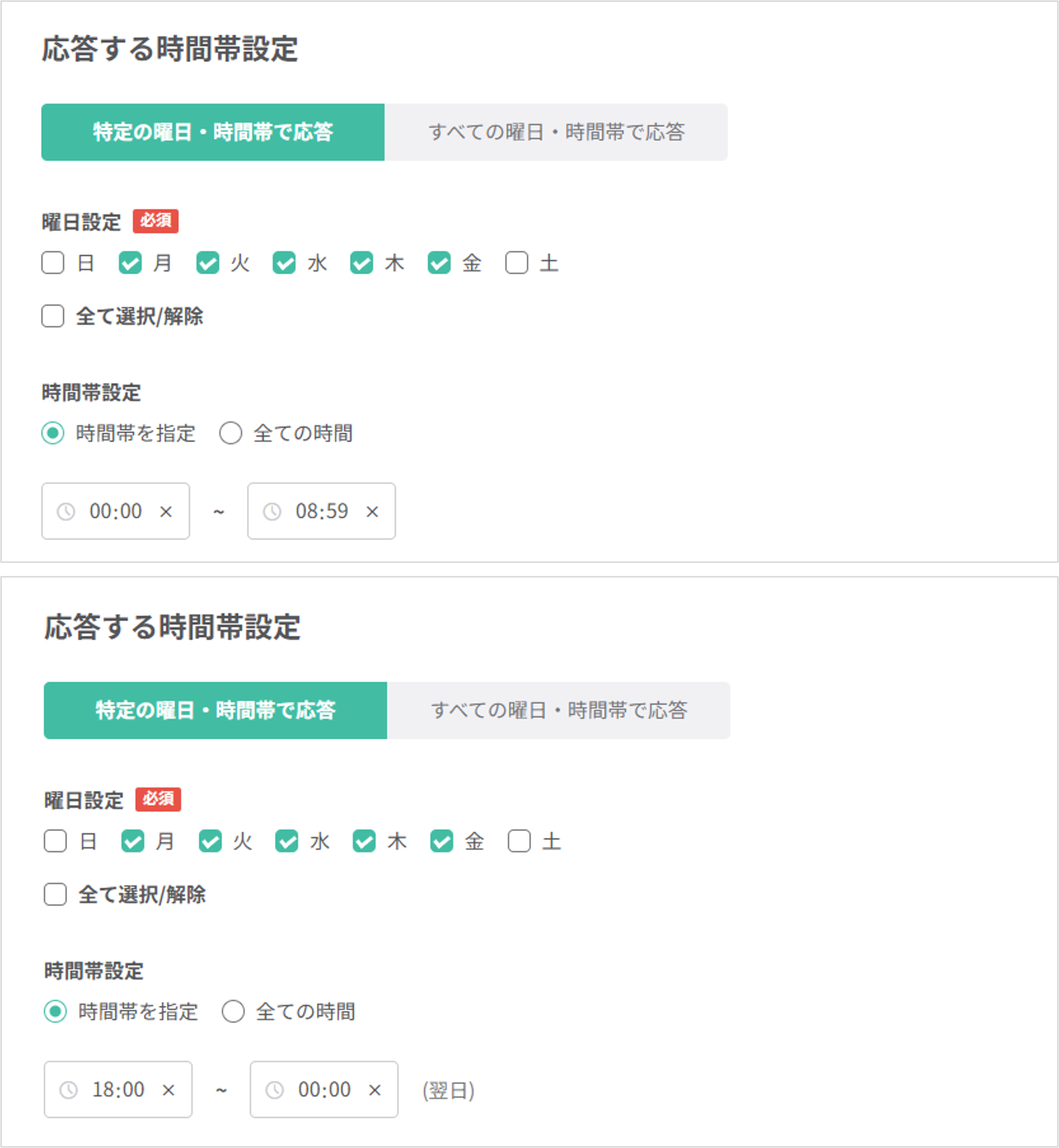Screen dimensions: 1059x1148
Task: Select 全ての時間 in the 00:00~08:59 form
Action: point(230,433)
